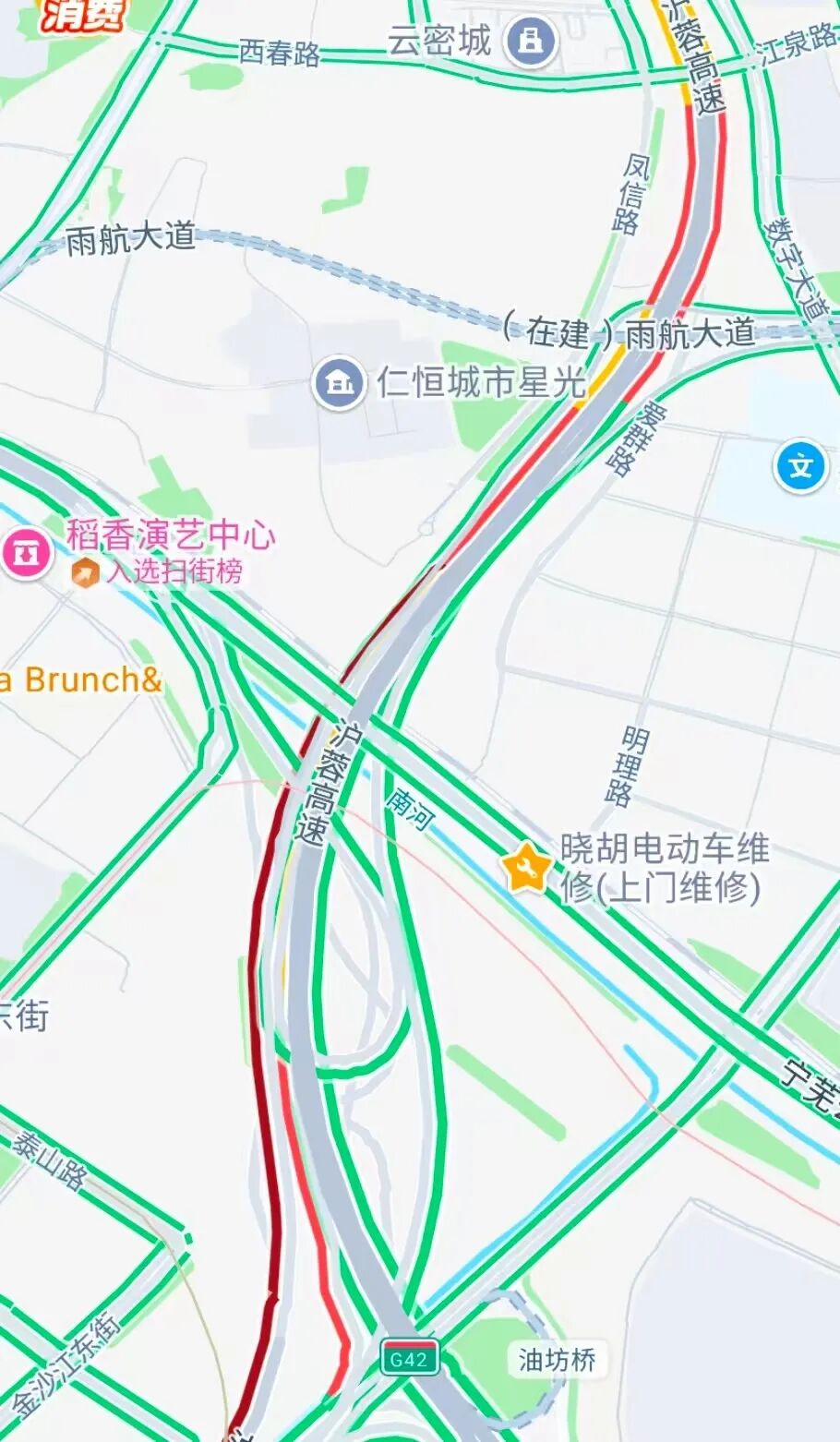Open 晓胡电动车维修 star marker
The width and height of the screenshot is (840, 1442).
coord(526,868)
